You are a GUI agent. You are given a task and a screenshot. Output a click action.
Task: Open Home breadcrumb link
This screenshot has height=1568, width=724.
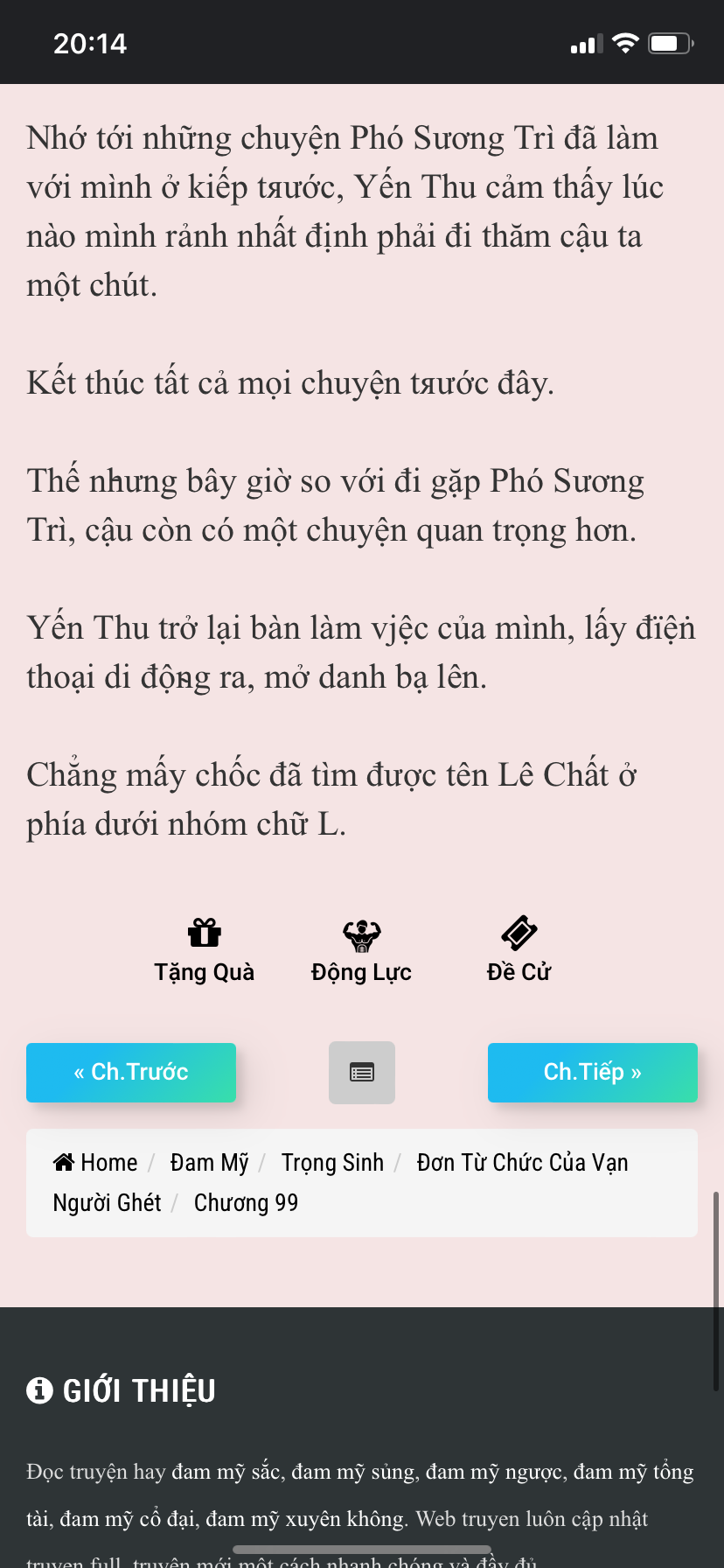[96, 1162]
